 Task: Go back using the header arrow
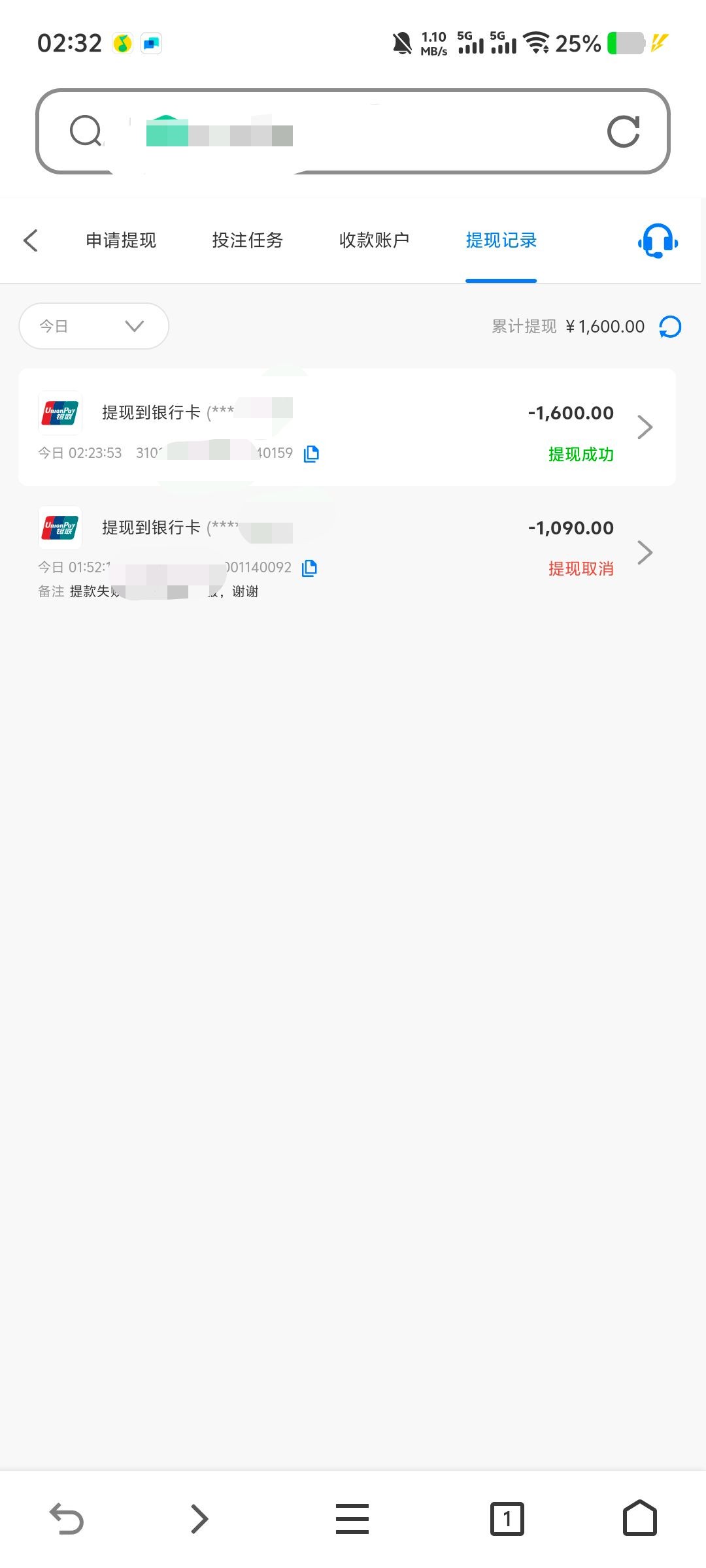pos(31,240)
